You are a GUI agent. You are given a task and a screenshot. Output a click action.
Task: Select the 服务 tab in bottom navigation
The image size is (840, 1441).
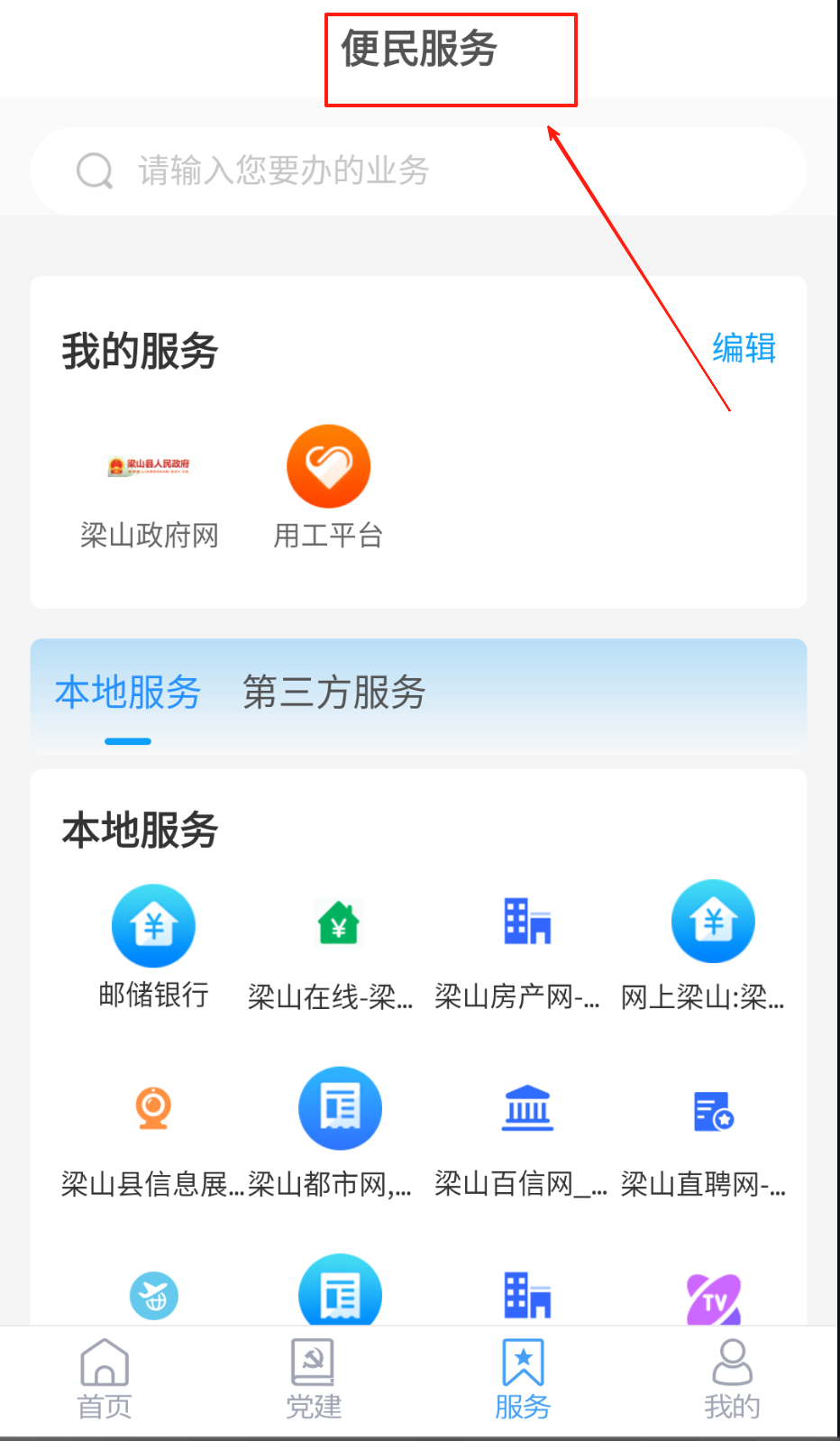[x=523, y=1380]
